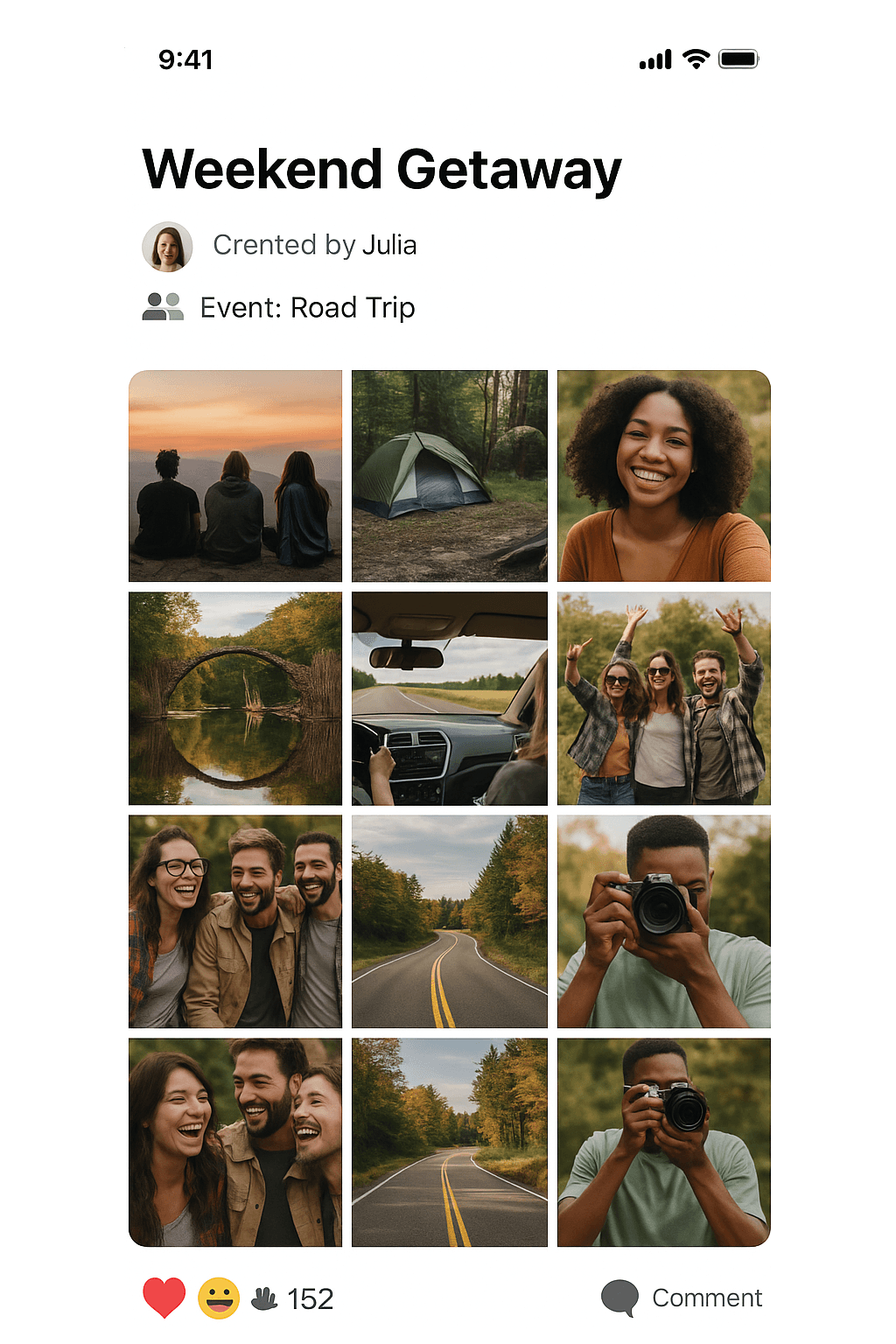Open the Comment section
Viewport: 896px width, 1344px height.
point(682,1298)
